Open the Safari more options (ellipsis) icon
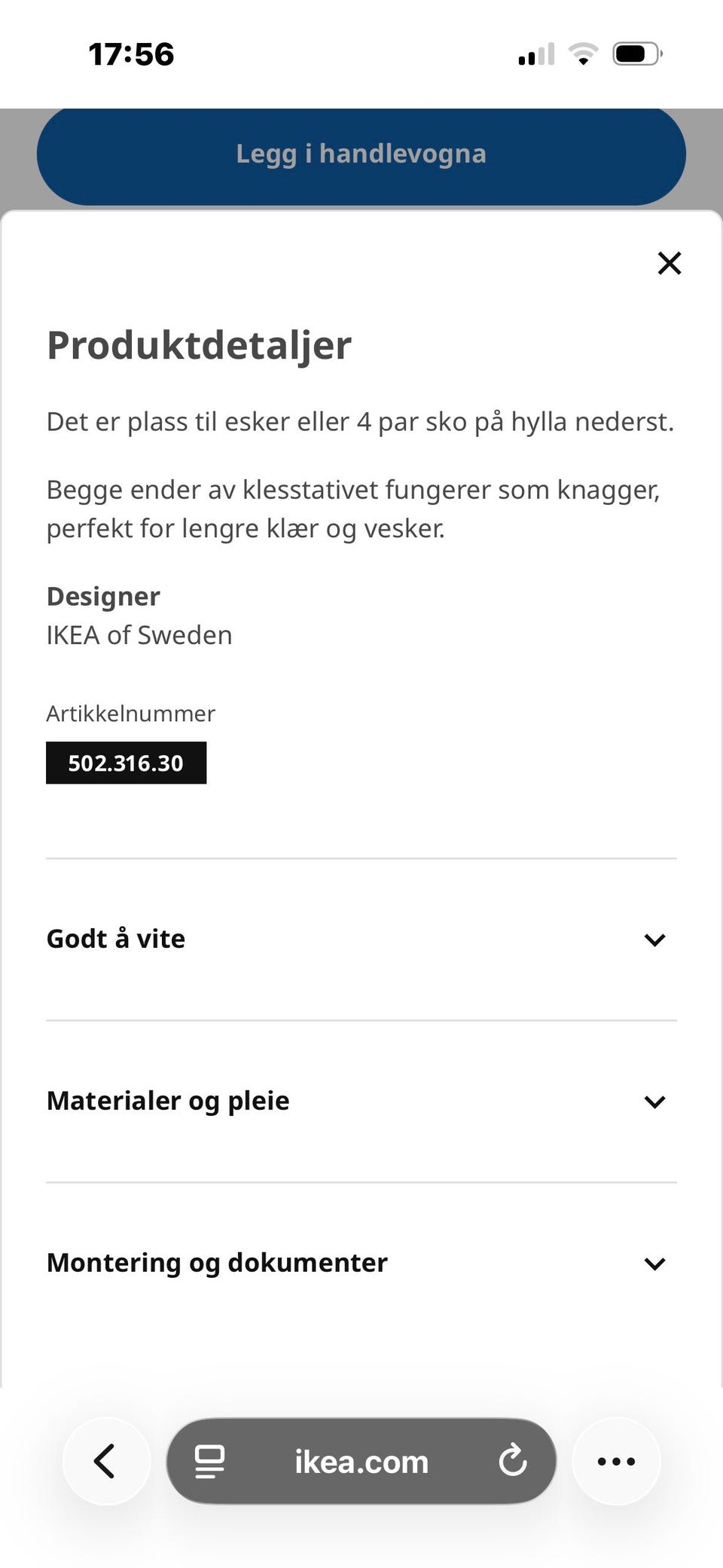Image resolution: width=723 pixels, height=1568 pixels. [616, 1460]
